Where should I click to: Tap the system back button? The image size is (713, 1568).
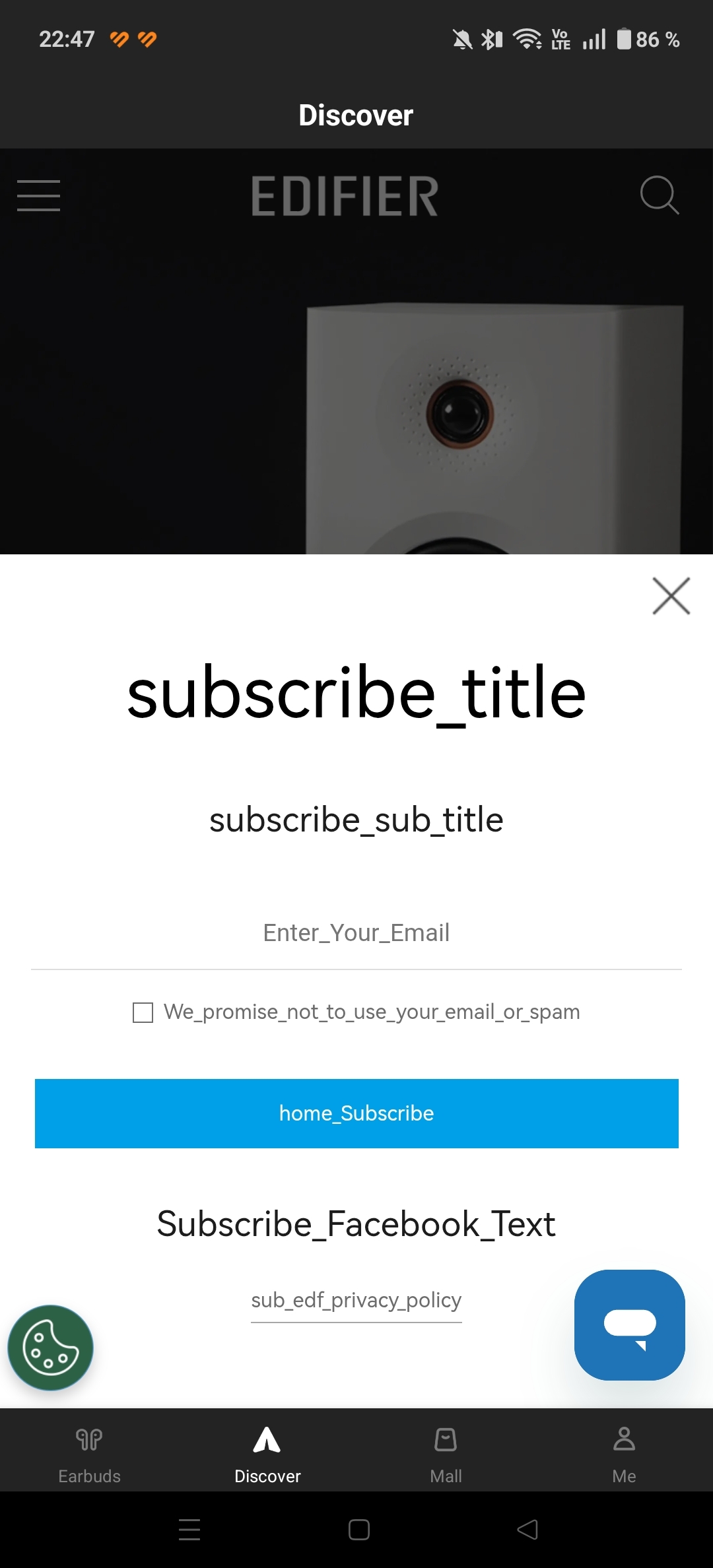point(527,1530)
